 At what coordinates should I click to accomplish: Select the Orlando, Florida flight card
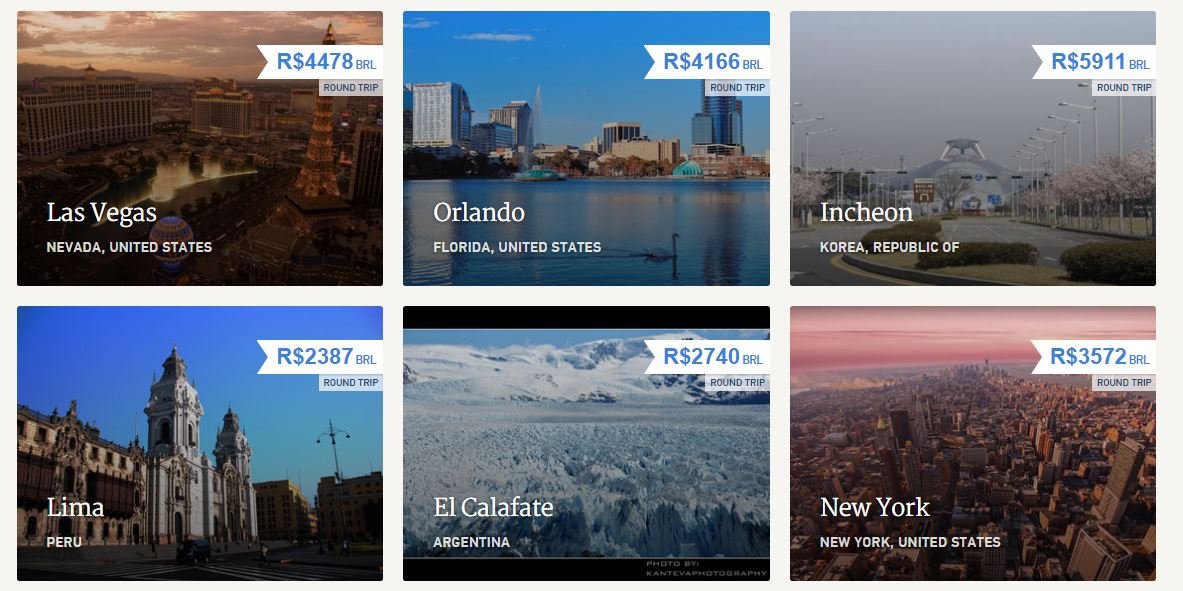pos(586,149)
